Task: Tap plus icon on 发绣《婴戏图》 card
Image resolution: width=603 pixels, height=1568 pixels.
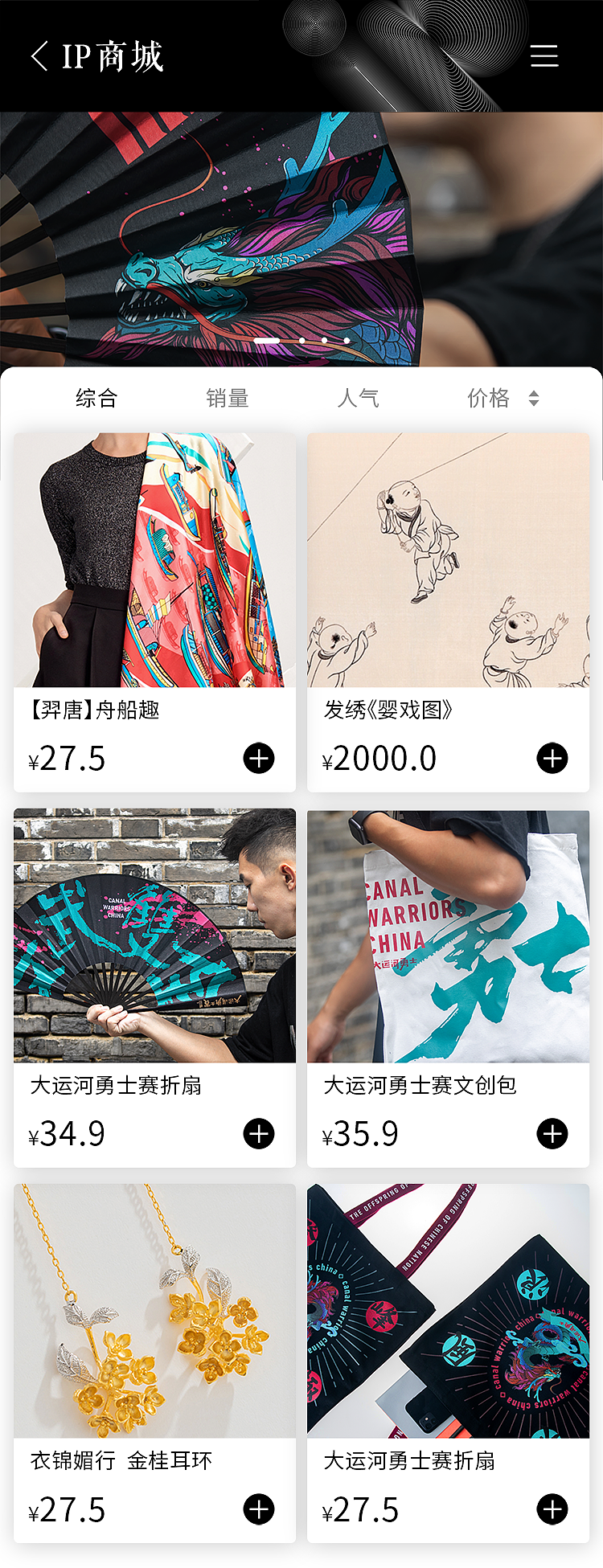Action: pyautogui.click(x=552, y=757)
